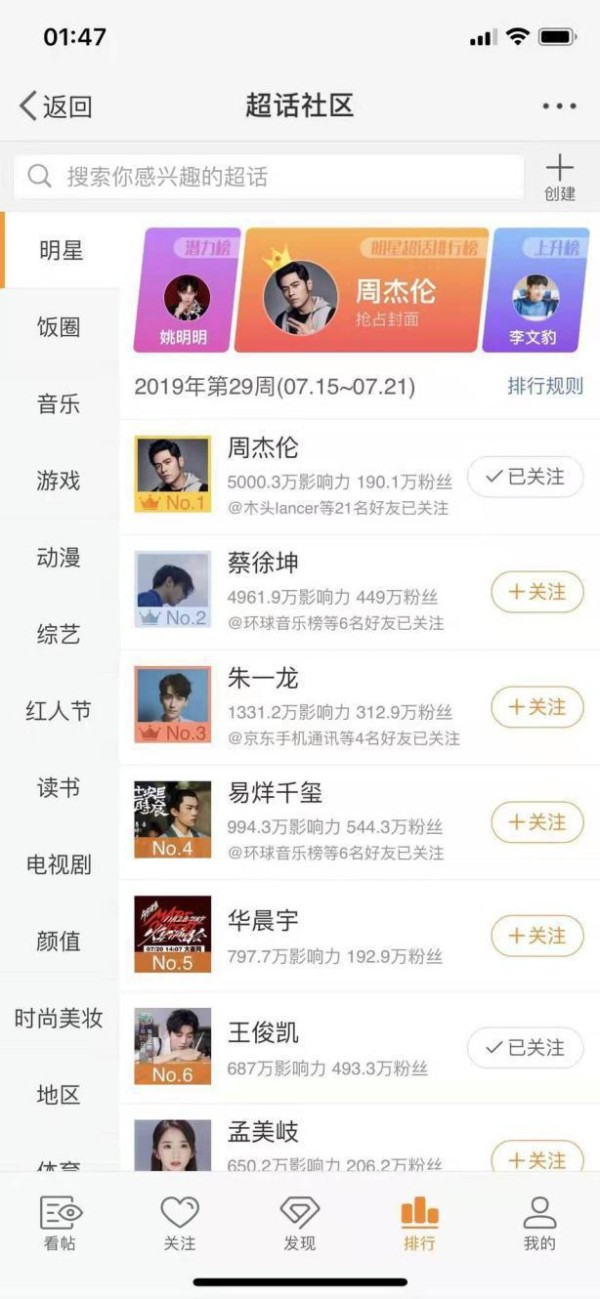Create a new super topic with 创建
Viewport: 600px width, 1299px height.
coord(560,177)
